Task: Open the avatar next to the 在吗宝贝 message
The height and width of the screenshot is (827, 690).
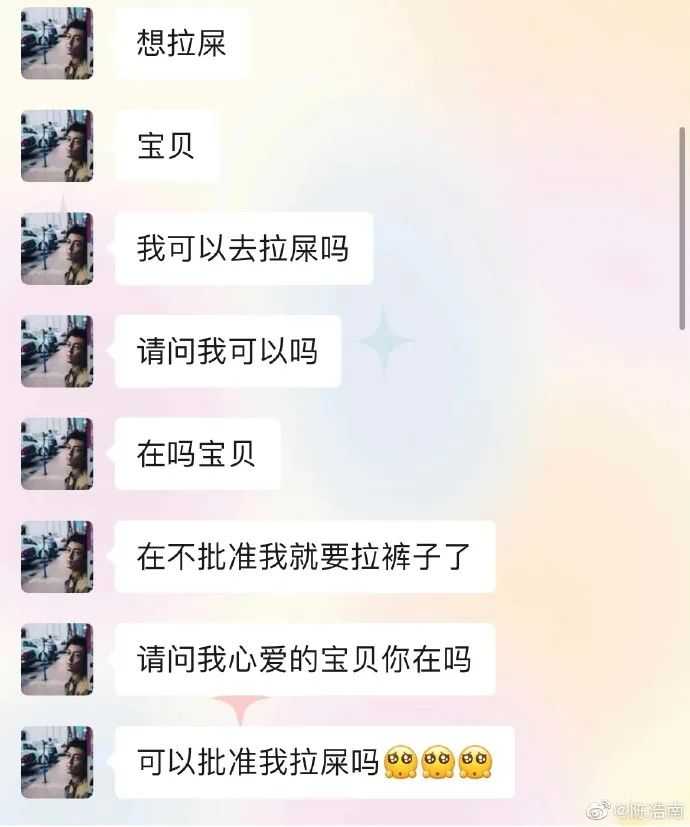Action: tap(57, 454)
